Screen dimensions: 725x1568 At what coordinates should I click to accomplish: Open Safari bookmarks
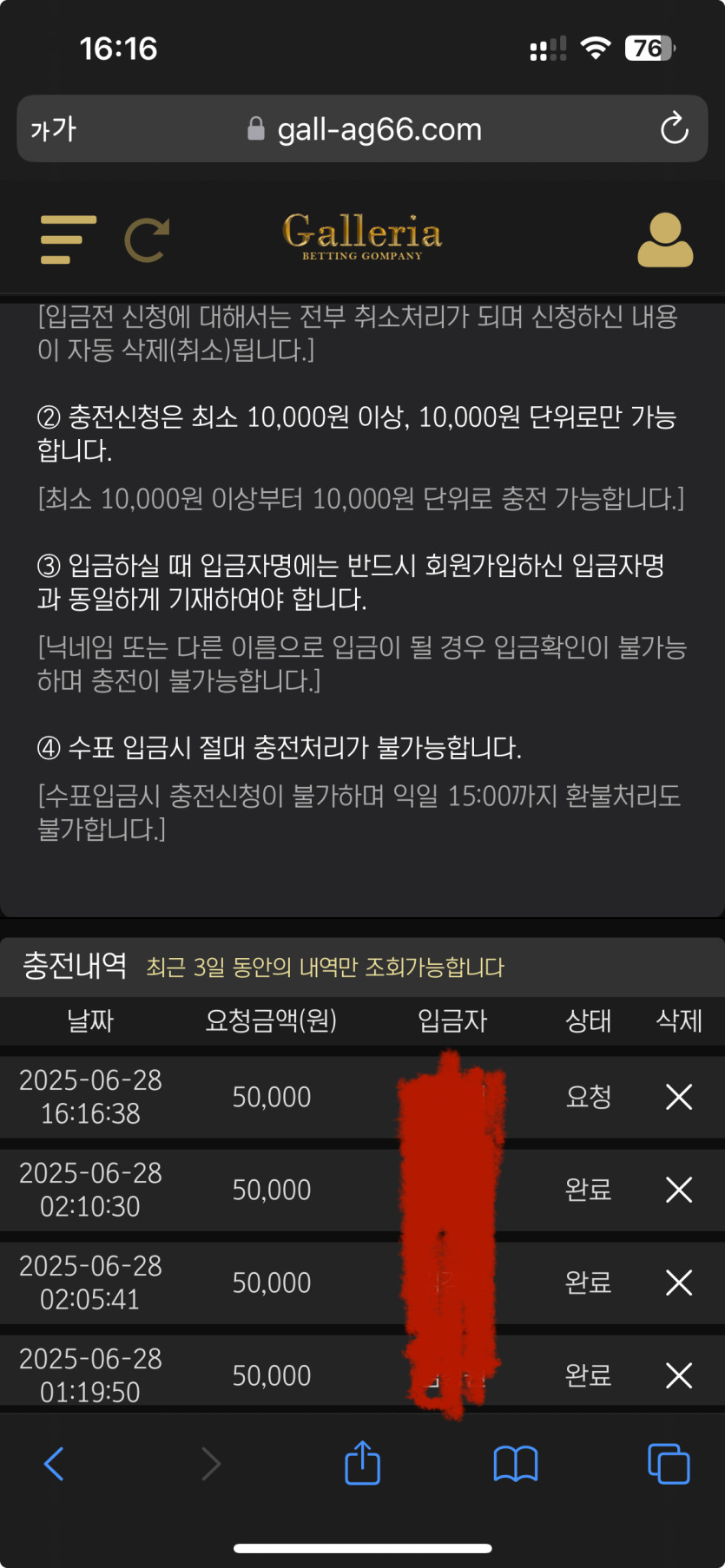point(516,1464)
